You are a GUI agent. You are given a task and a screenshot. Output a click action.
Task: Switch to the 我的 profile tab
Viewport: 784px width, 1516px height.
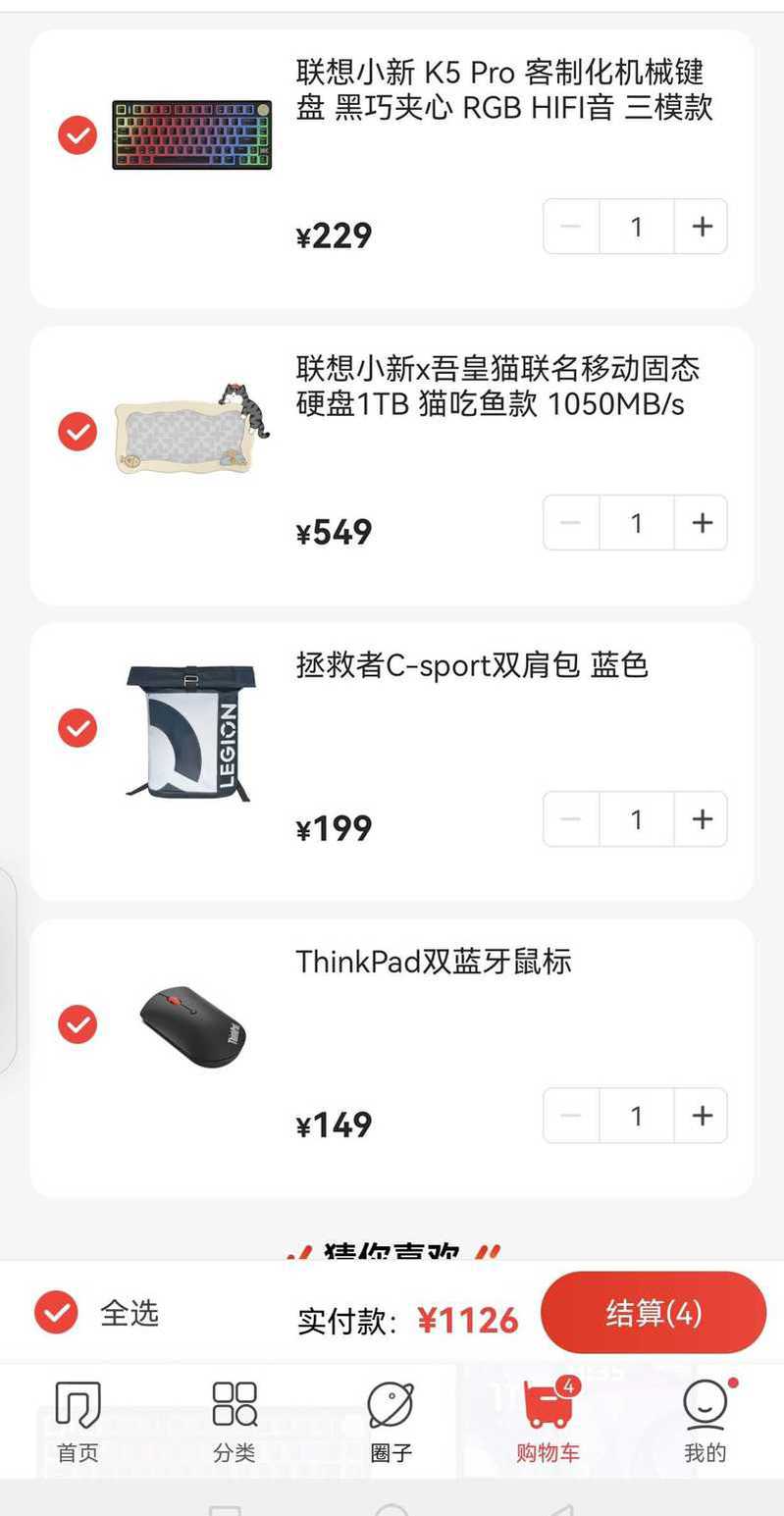705,1420
